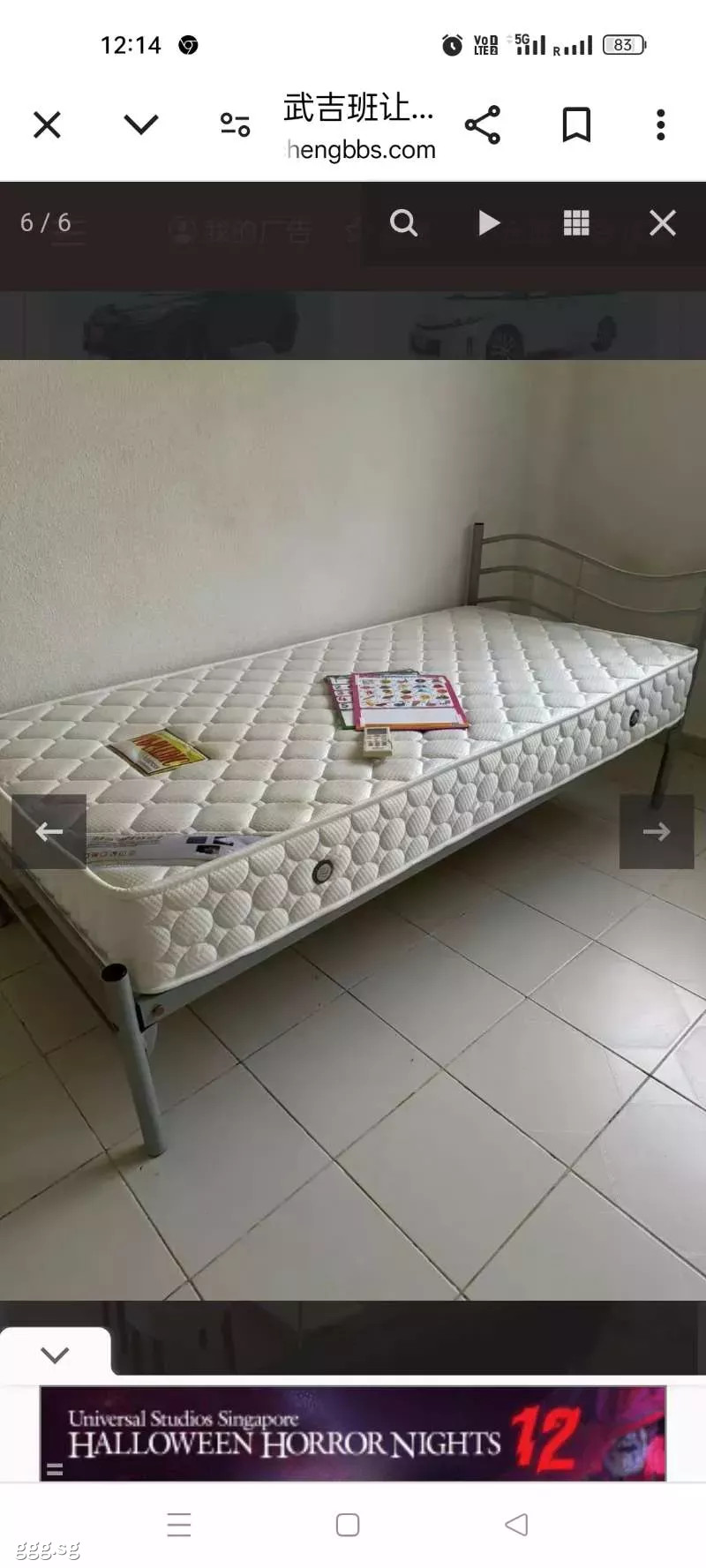The height and width of the screenshot is (1568, 706).
Task: Go back using the system navigation
Action: (x=516, y=1525)
